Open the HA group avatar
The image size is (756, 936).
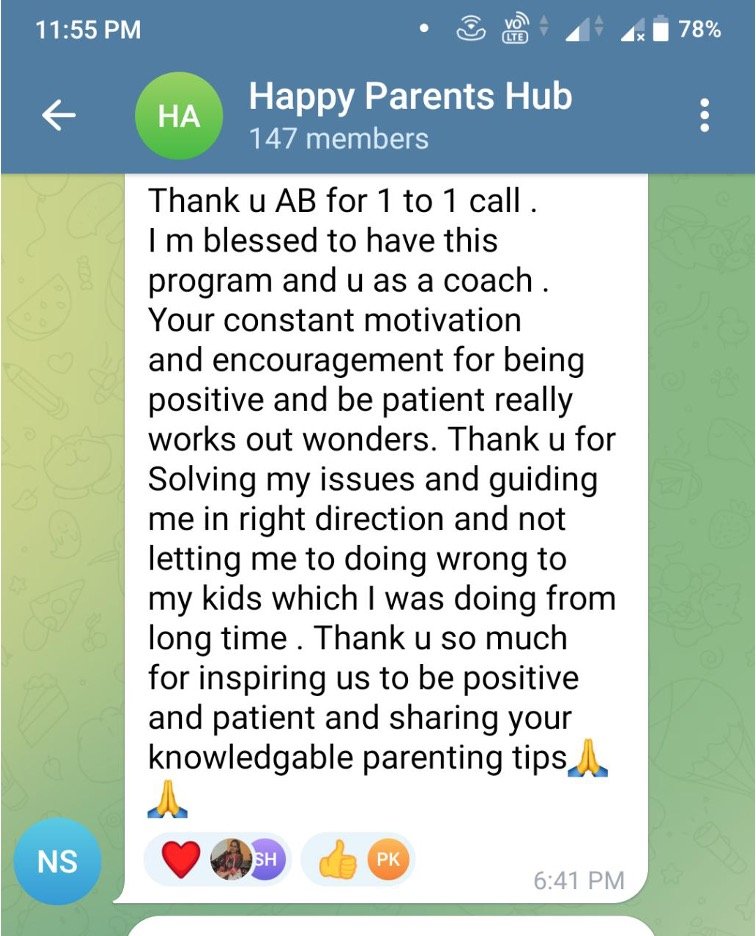point(180,116)
